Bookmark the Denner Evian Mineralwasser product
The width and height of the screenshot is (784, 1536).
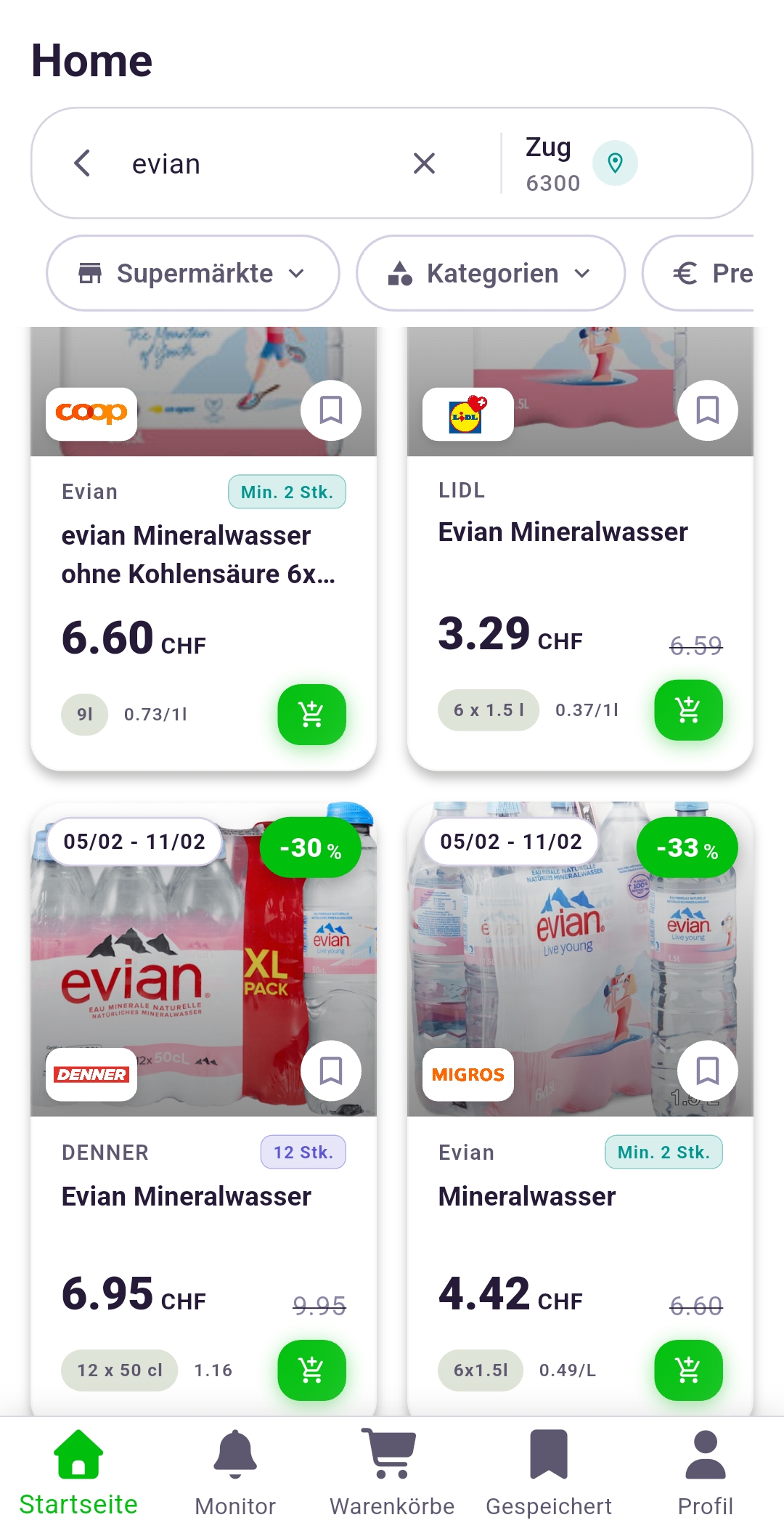[x=331, y=1070]
